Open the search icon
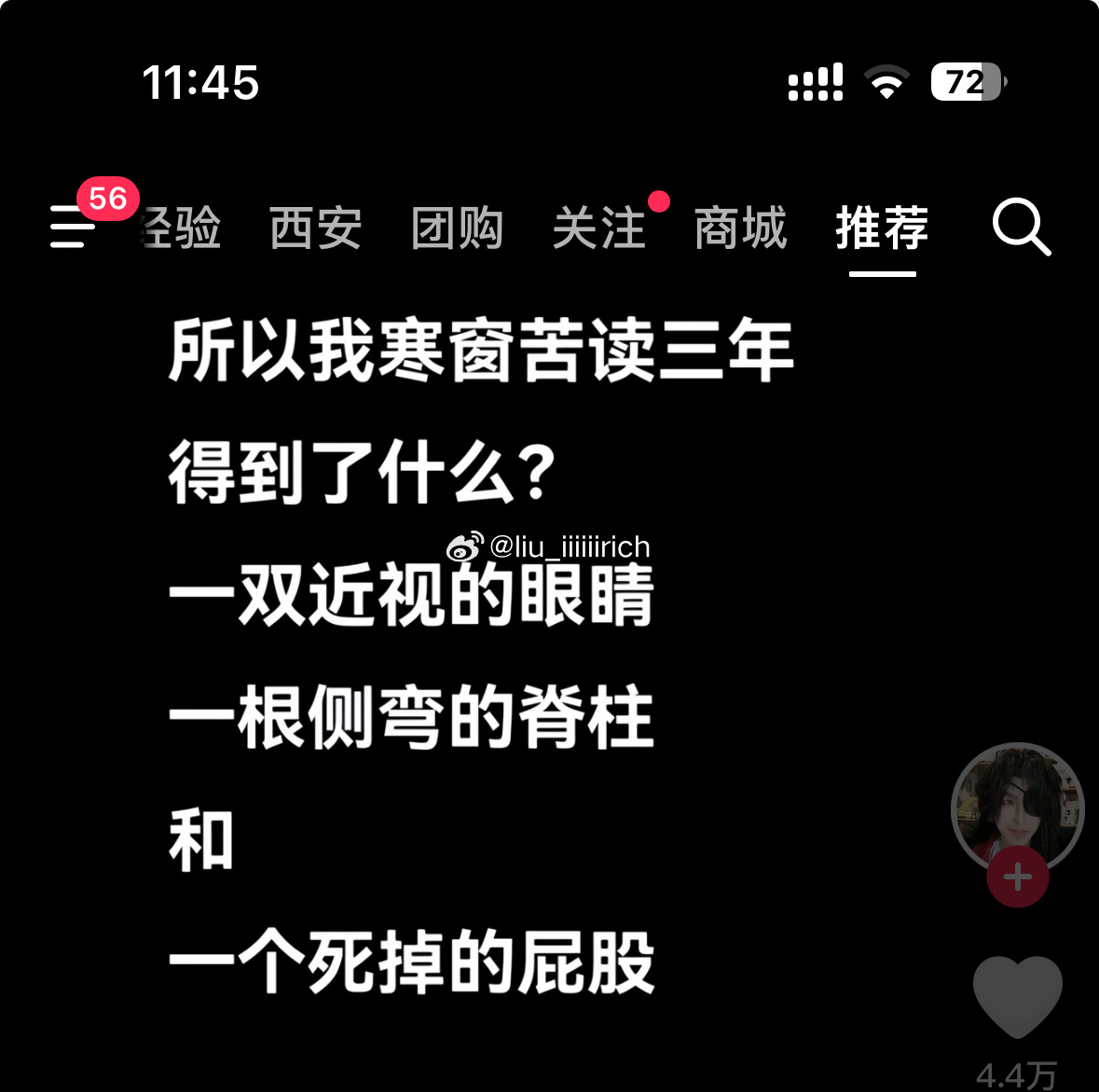Viewport: 1099px width, 1092px height. click(x=1021, y=227)
